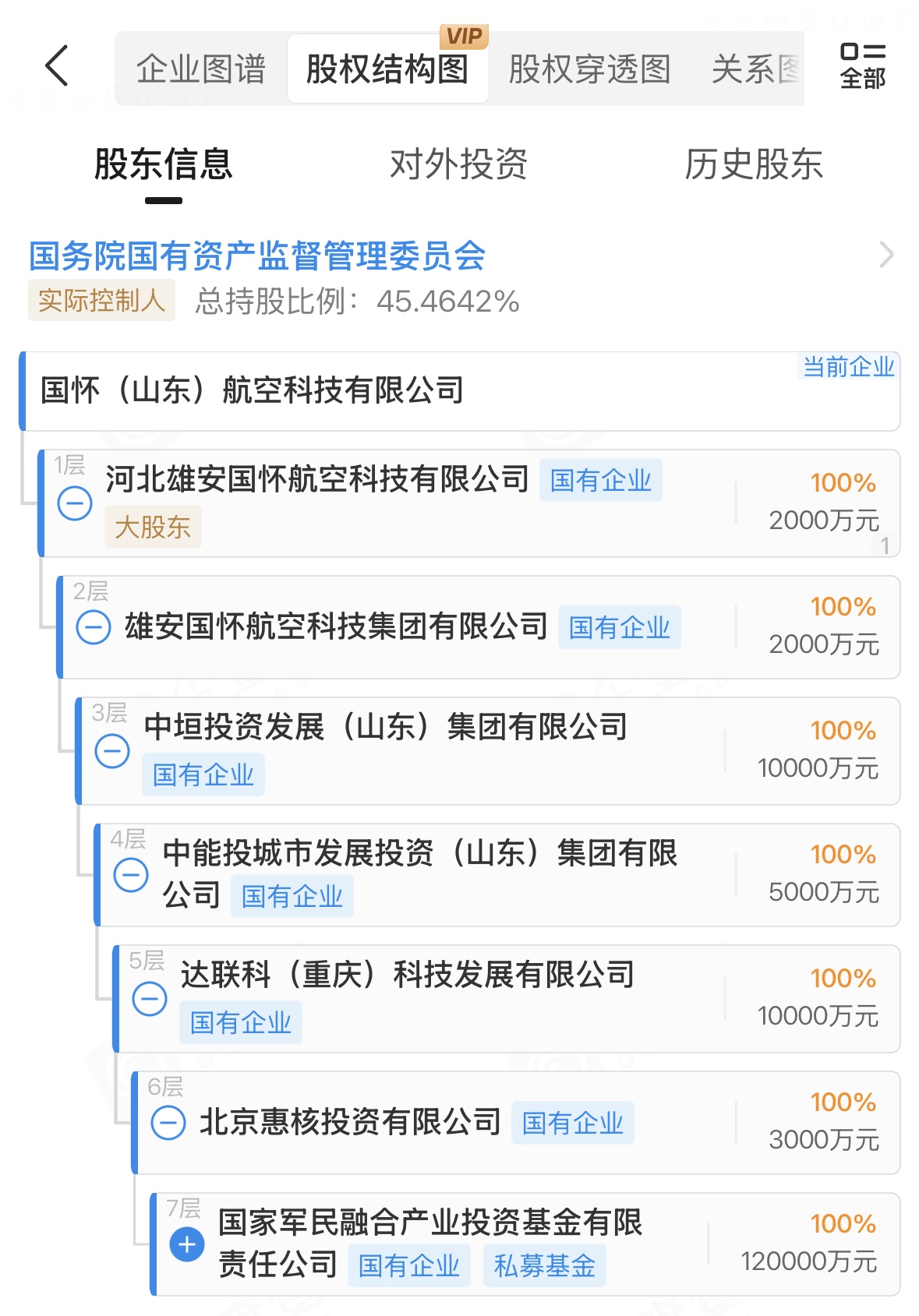Collapse 河北雄安国怀航空科技有限公司 node

pos(75,503)
